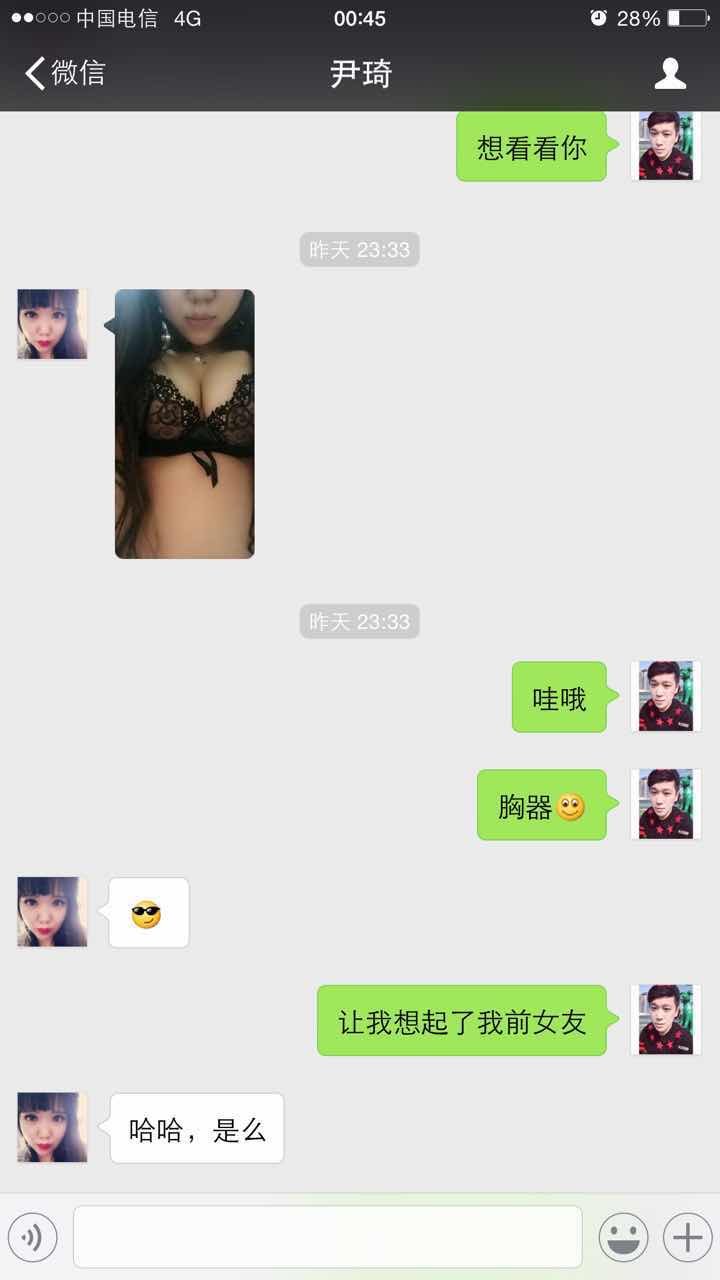Switch to voice message input
The image size is (720, 1280).
click(33, 1238)
